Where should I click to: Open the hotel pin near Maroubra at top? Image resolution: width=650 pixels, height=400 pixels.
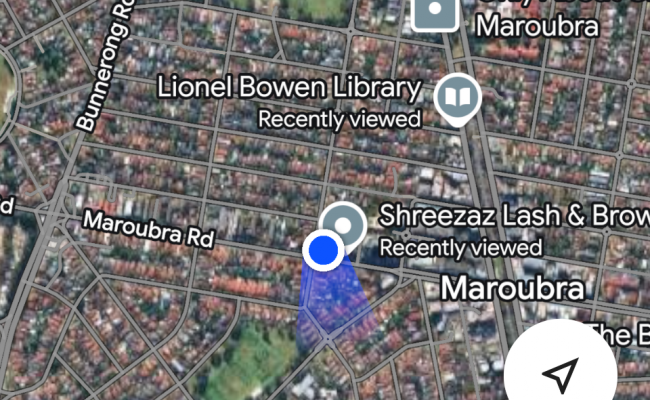click(x=436, y=10)
